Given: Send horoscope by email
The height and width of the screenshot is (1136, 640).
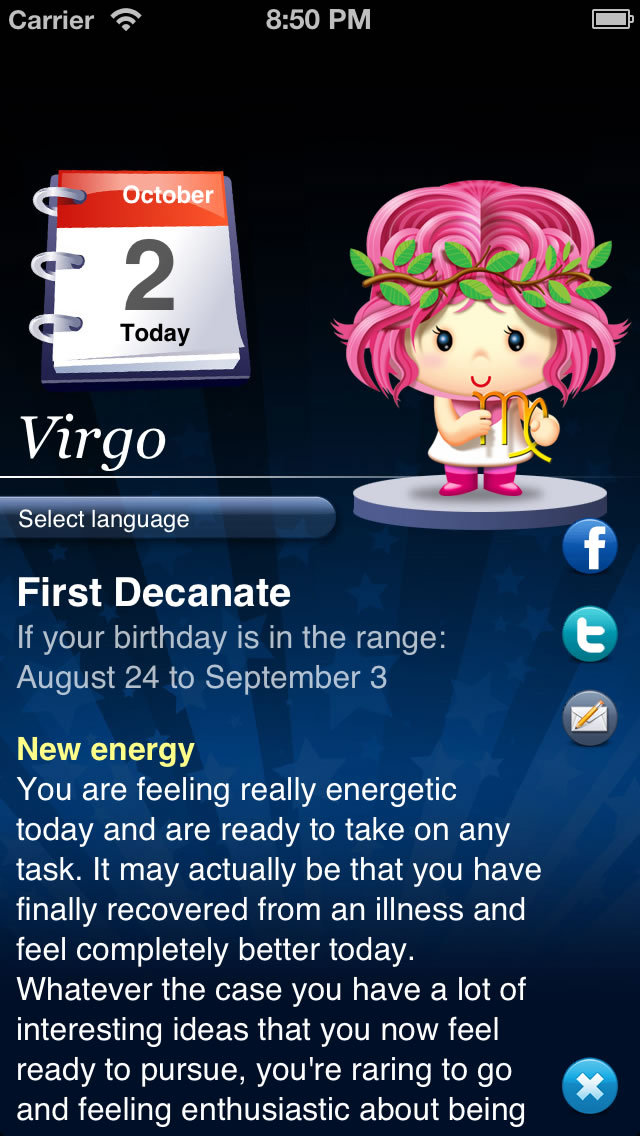Looking at the screenshot, I should 590,718.
